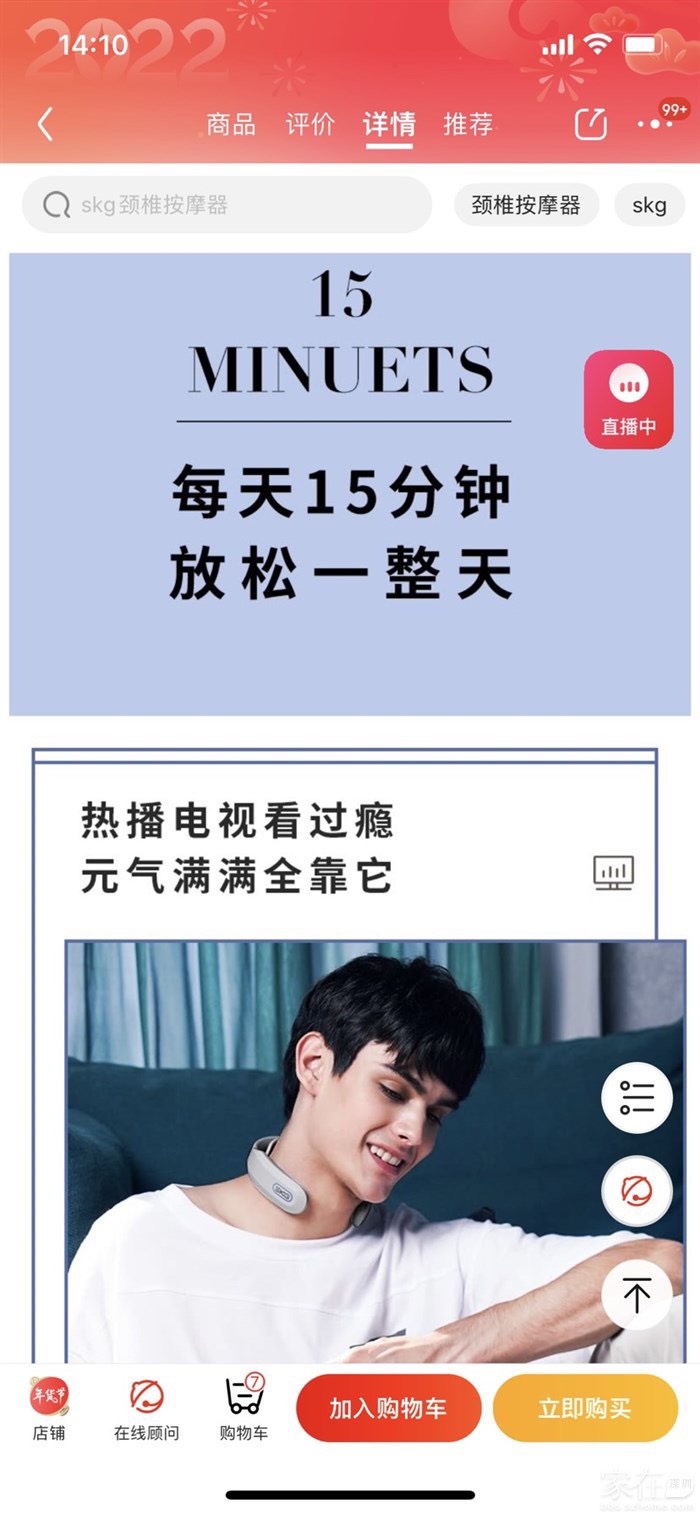Select the skg search chip
The image size is (700, 1514).
click(649, 205)
